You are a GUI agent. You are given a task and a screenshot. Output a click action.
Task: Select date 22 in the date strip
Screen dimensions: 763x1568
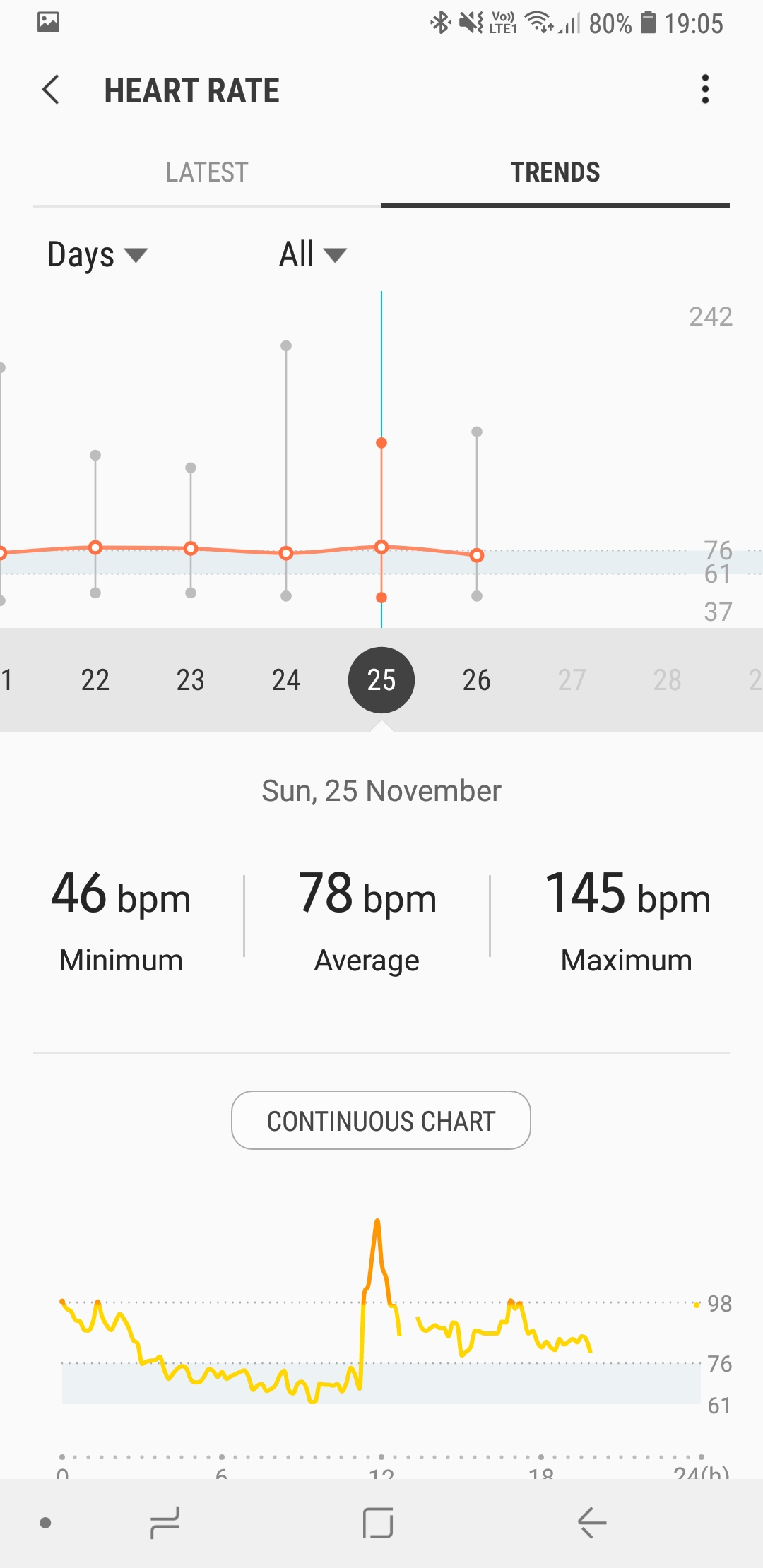[95, 679]
